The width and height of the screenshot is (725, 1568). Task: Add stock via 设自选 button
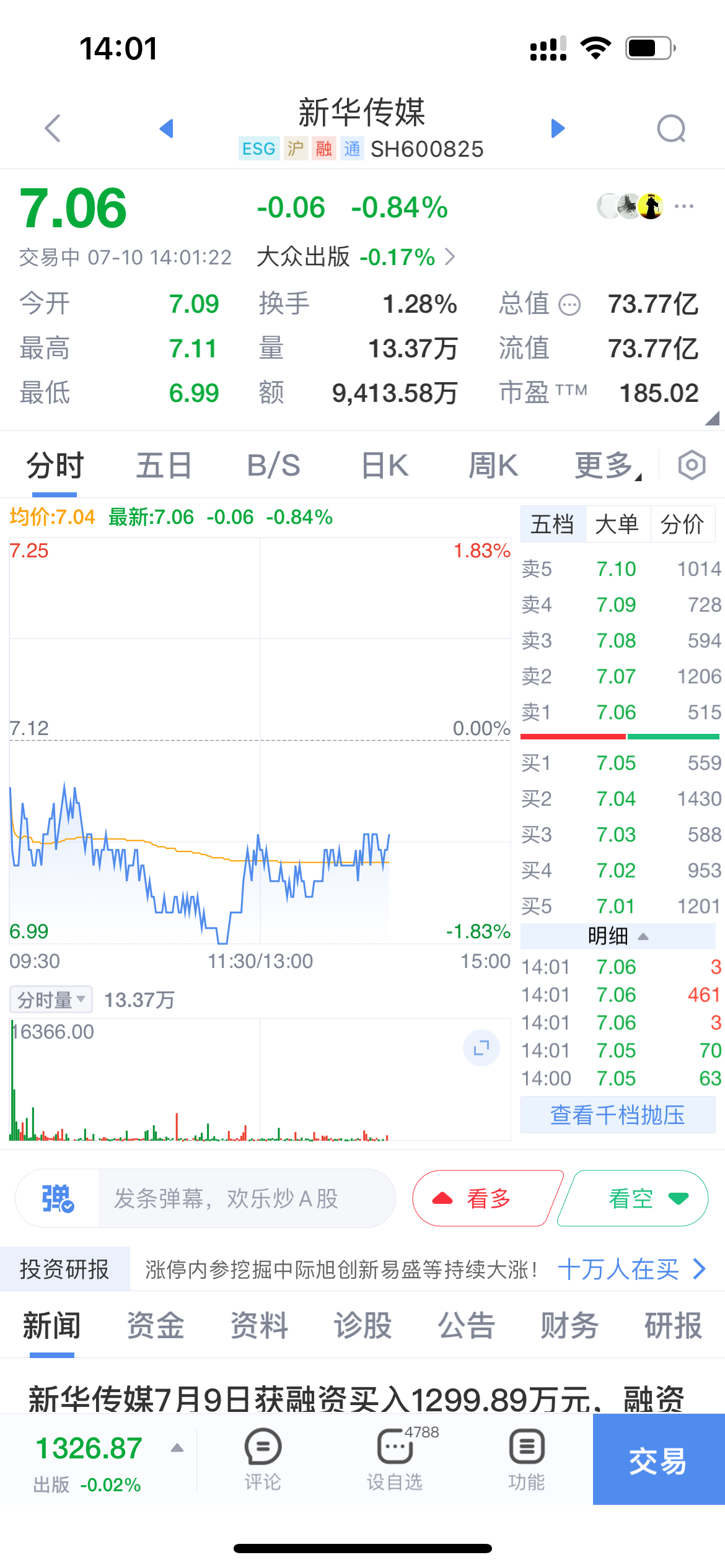(395, 1460)
